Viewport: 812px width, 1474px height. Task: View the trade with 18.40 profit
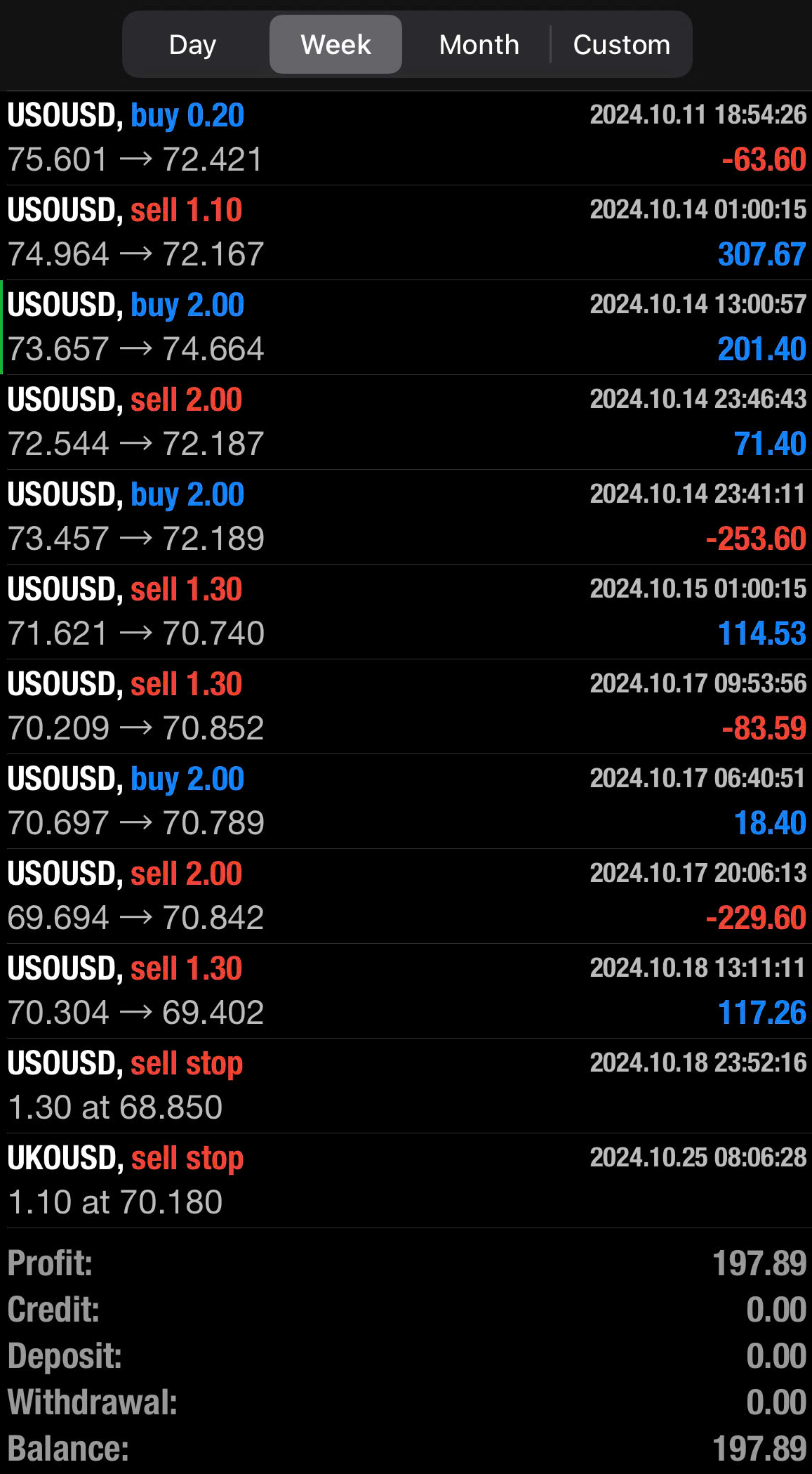tap(406, 801)
